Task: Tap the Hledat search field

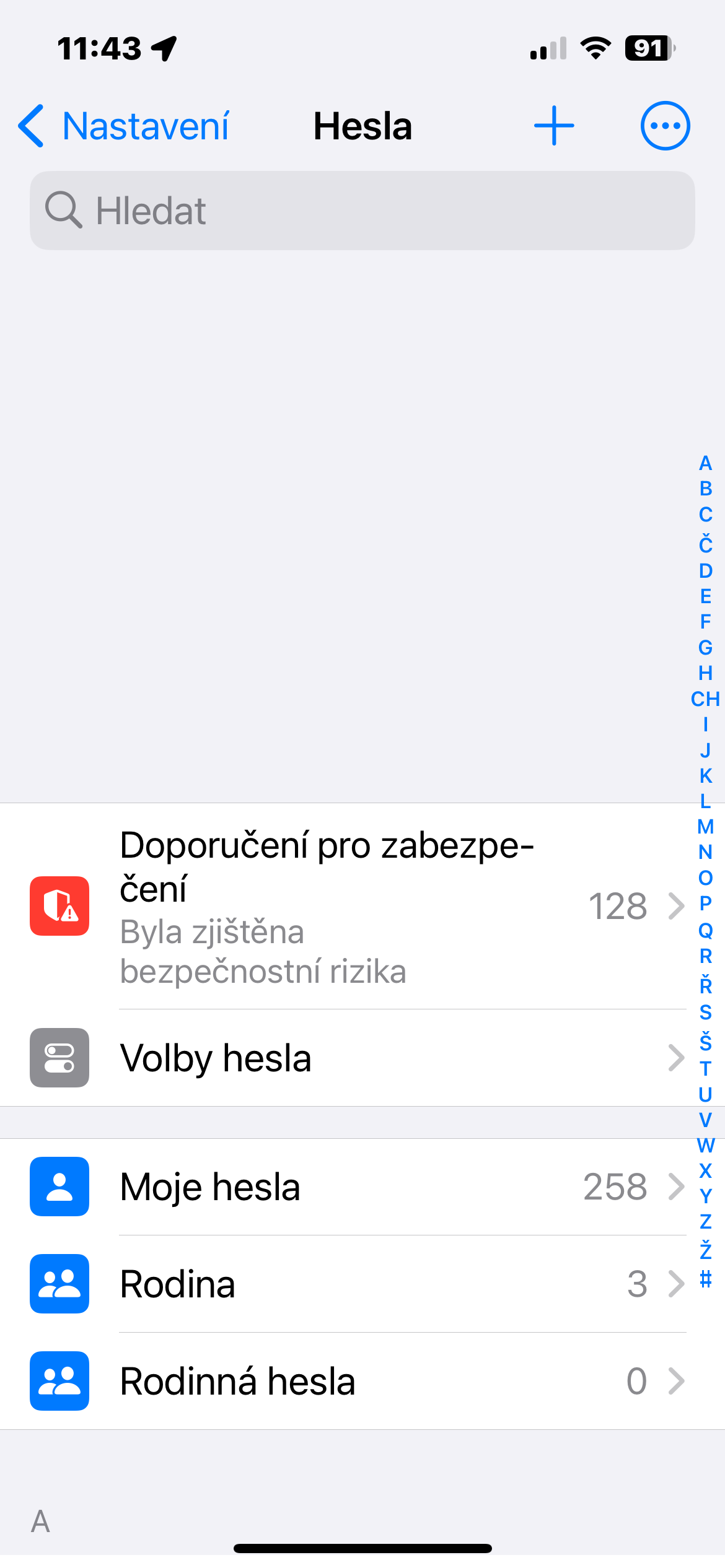Action: pos(362,211)
